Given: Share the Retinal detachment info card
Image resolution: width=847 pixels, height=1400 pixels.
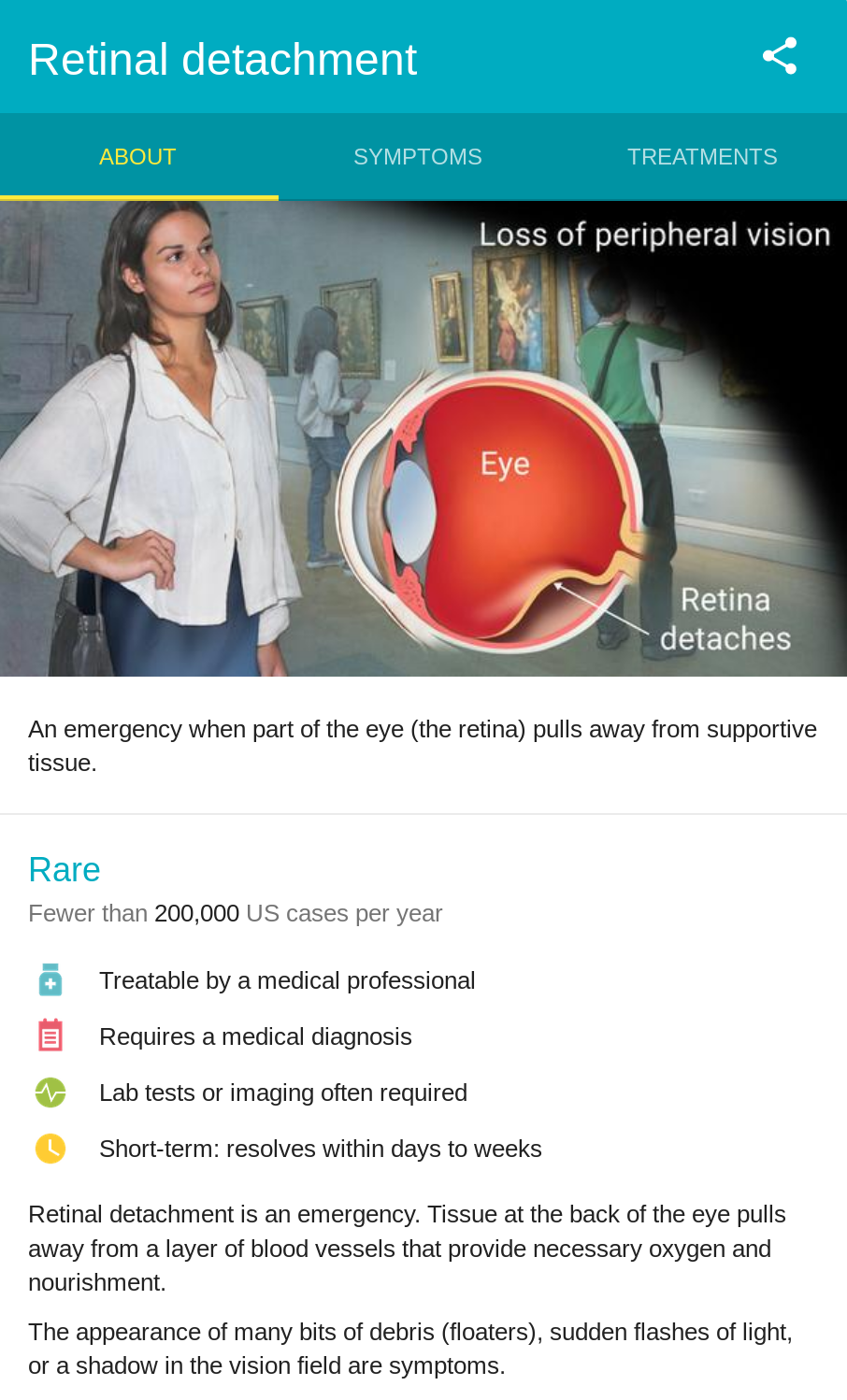Looking at the screenshot, I should (x=780, y=57).
